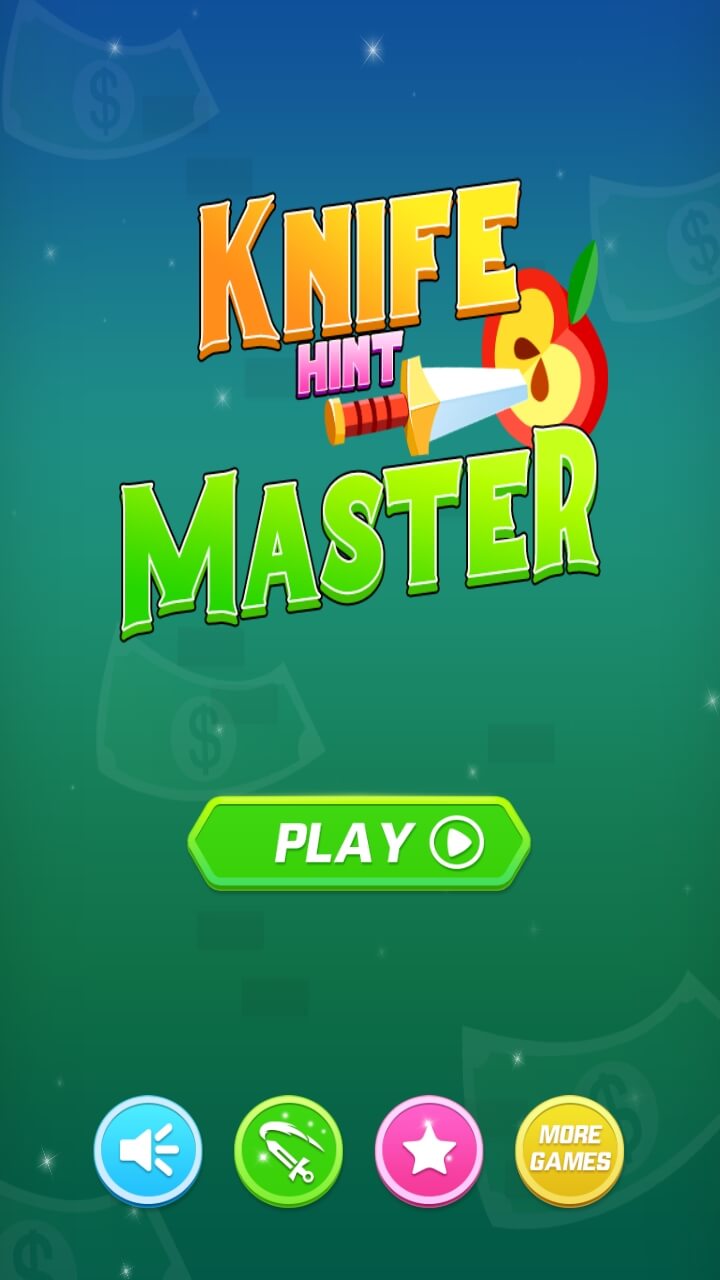Open the knife selection with the green sword icon
720x1280 pixels.
coord(288,1151)
